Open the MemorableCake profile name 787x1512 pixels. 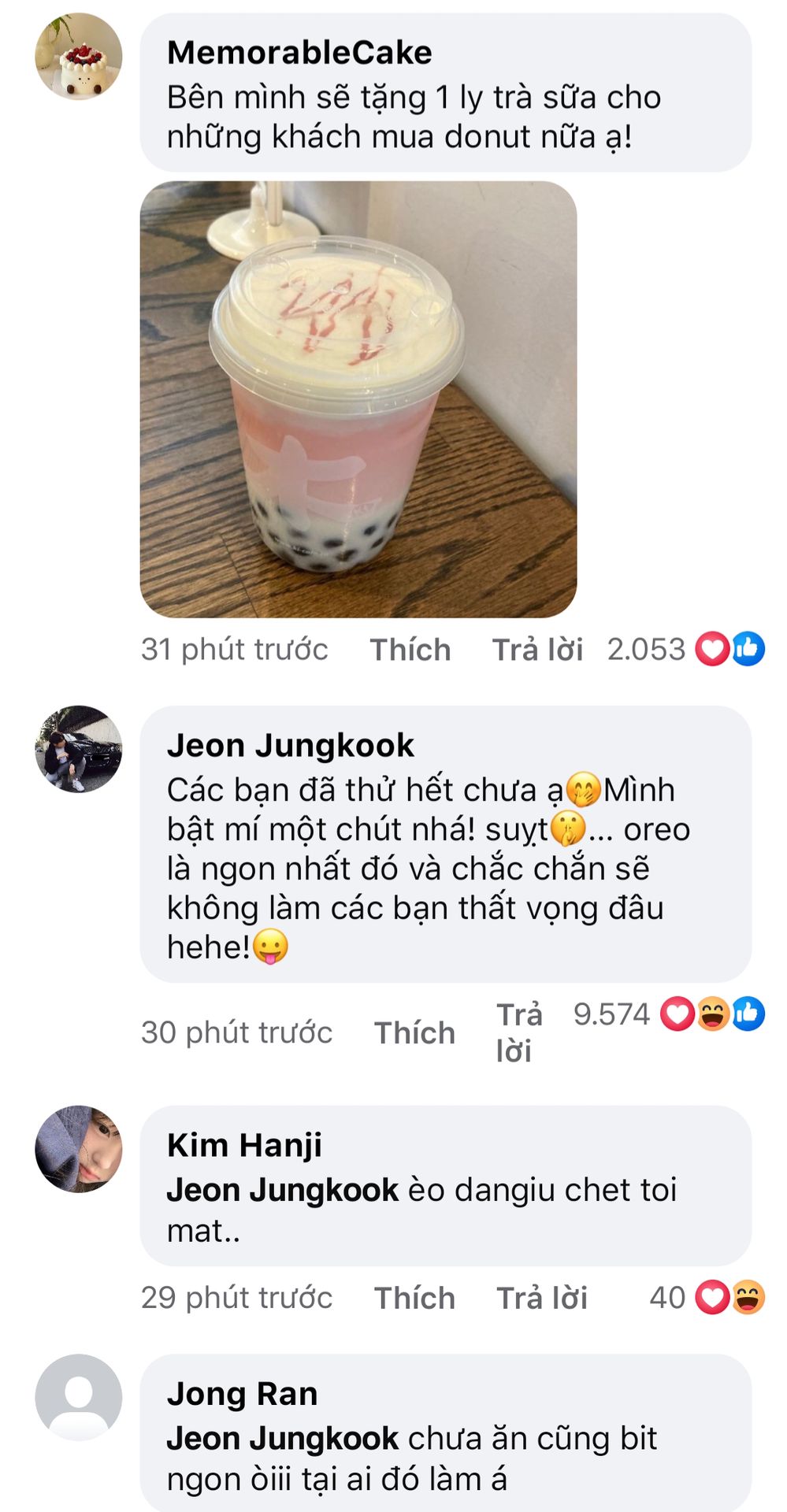point(299,53)
